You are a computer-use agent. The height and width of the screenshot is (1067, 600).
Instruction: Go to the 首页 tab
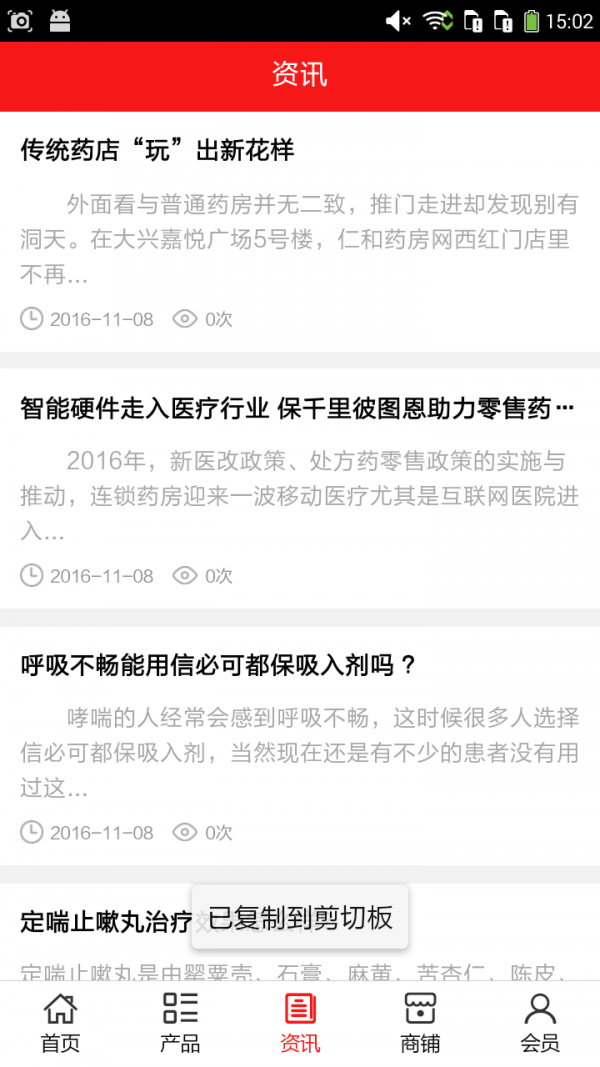60,1023
